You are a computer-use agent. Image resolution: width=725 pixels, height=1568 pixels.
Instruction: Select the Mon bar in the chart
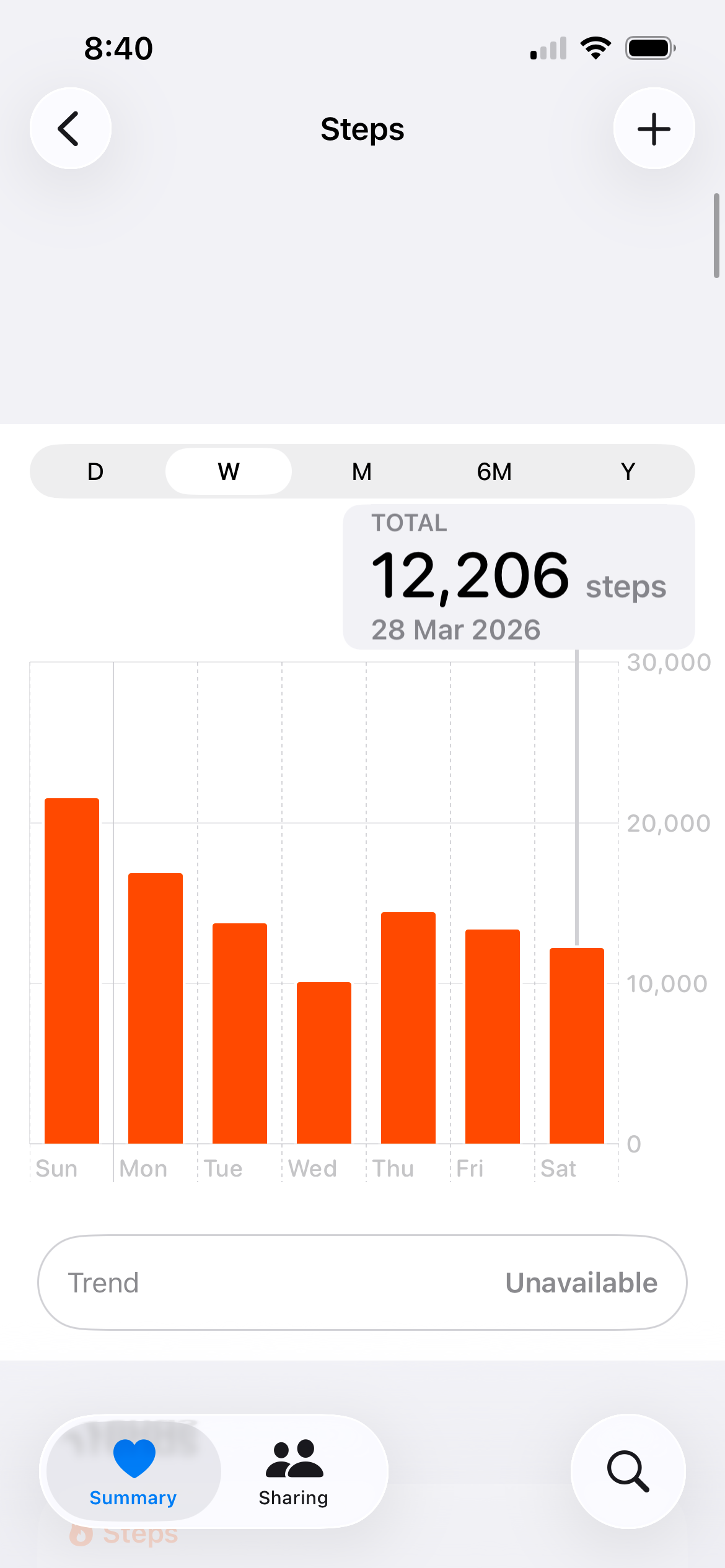tap(156, 1008)
